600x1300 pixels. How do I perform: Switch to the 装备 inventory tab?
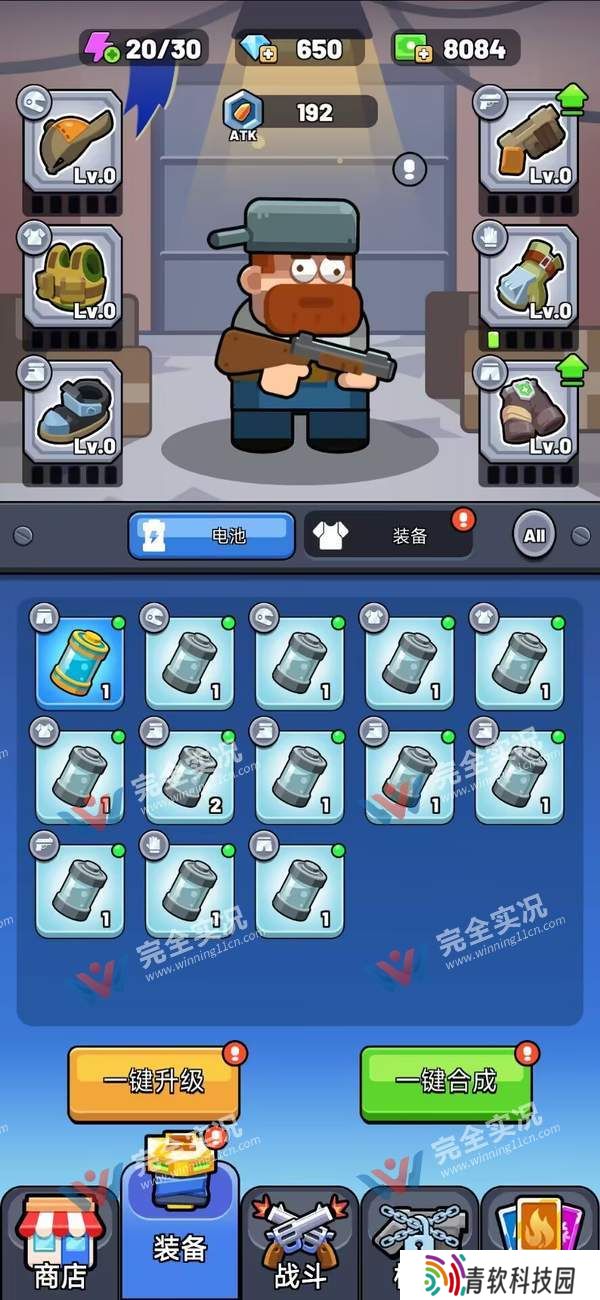coord(388,535)
